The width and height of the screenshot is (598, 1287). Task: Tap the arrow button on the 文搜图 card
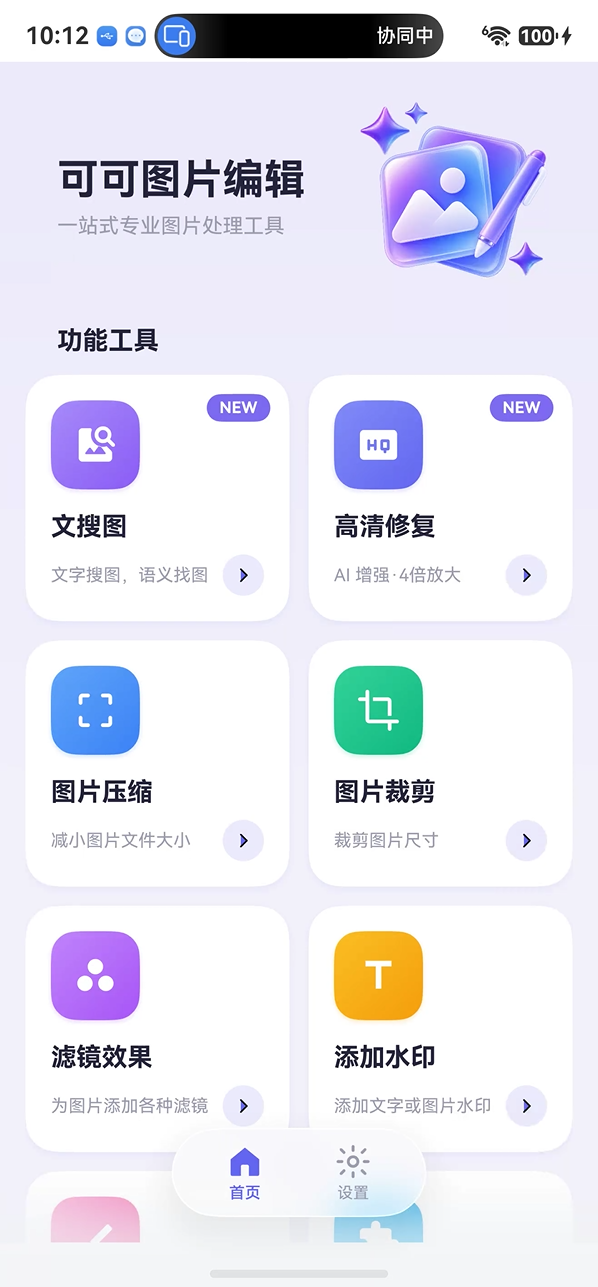click(243, 575)
